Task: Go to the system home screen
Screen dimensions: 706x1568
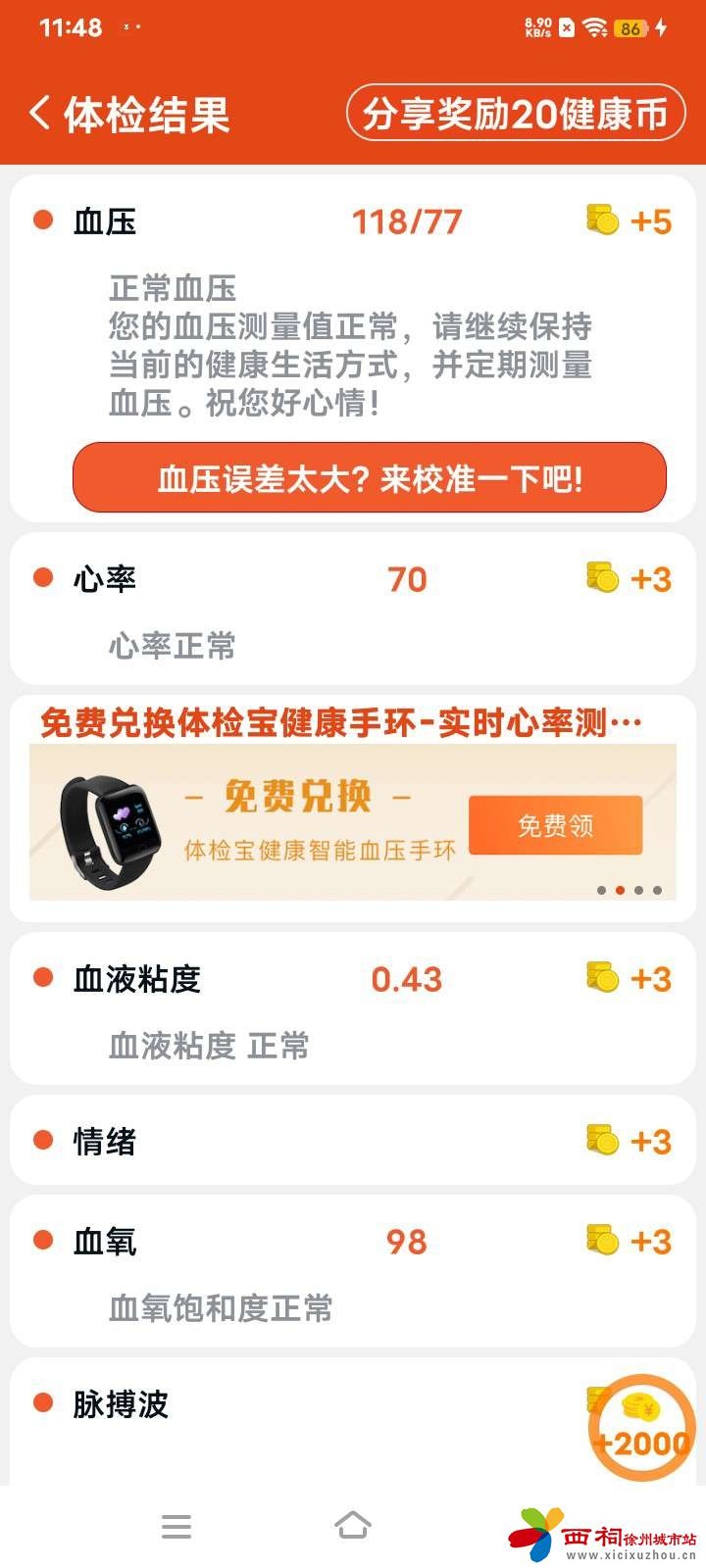Action: click(x=353, y=1526)
